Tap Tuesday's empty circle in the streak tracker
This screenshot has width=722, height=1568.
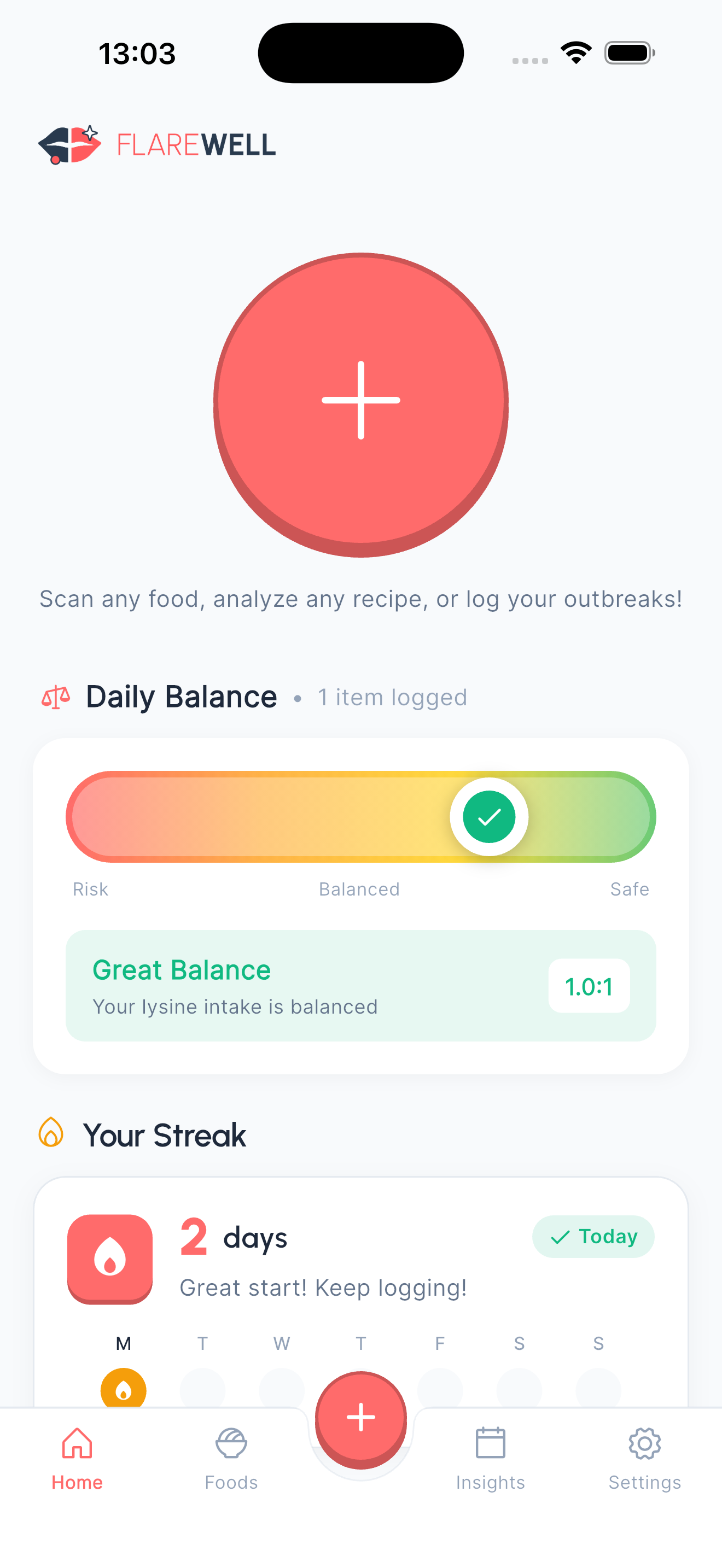tap(203, 1390)
